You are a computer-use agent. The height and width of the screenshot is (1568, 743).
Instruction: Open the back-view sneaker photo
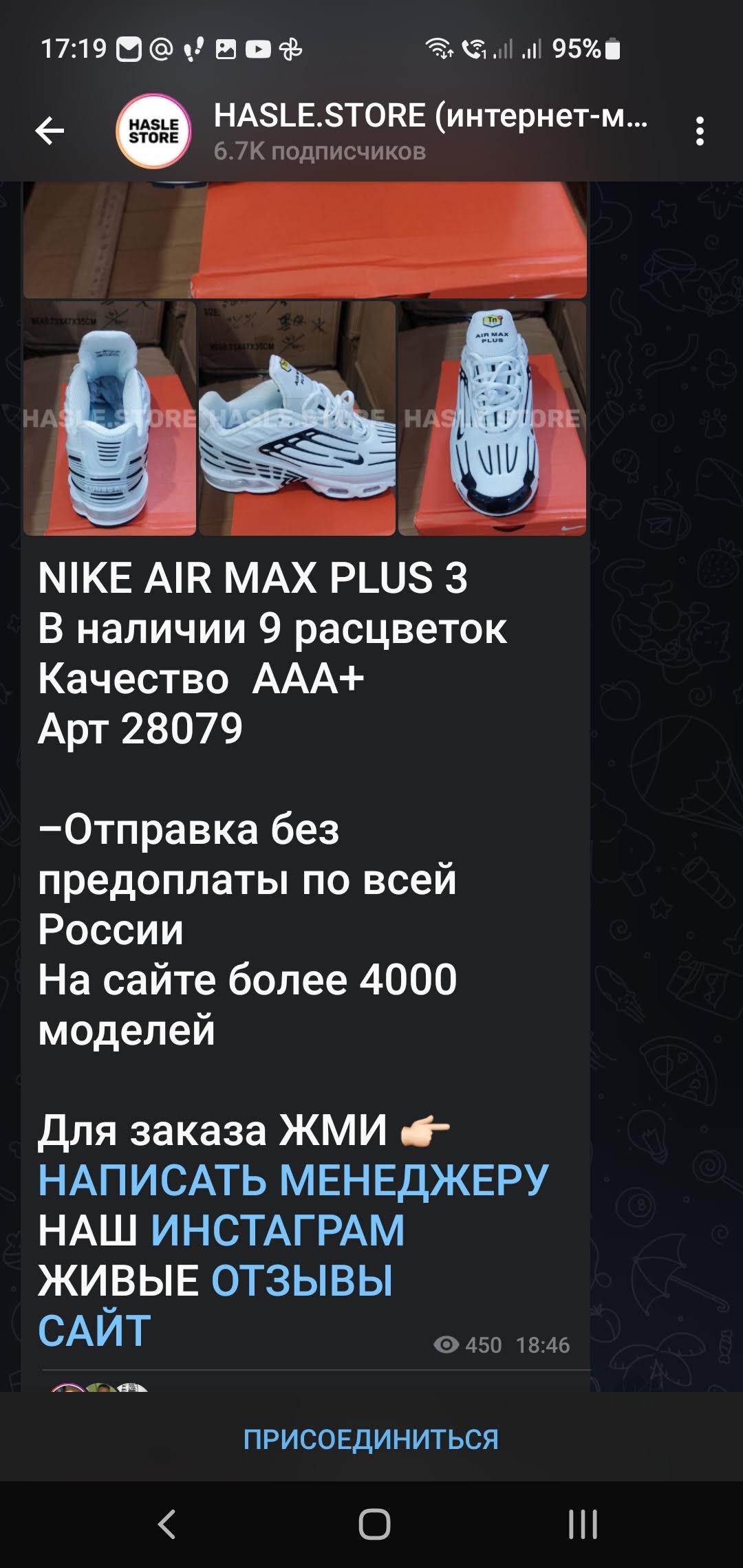(109, 418)
